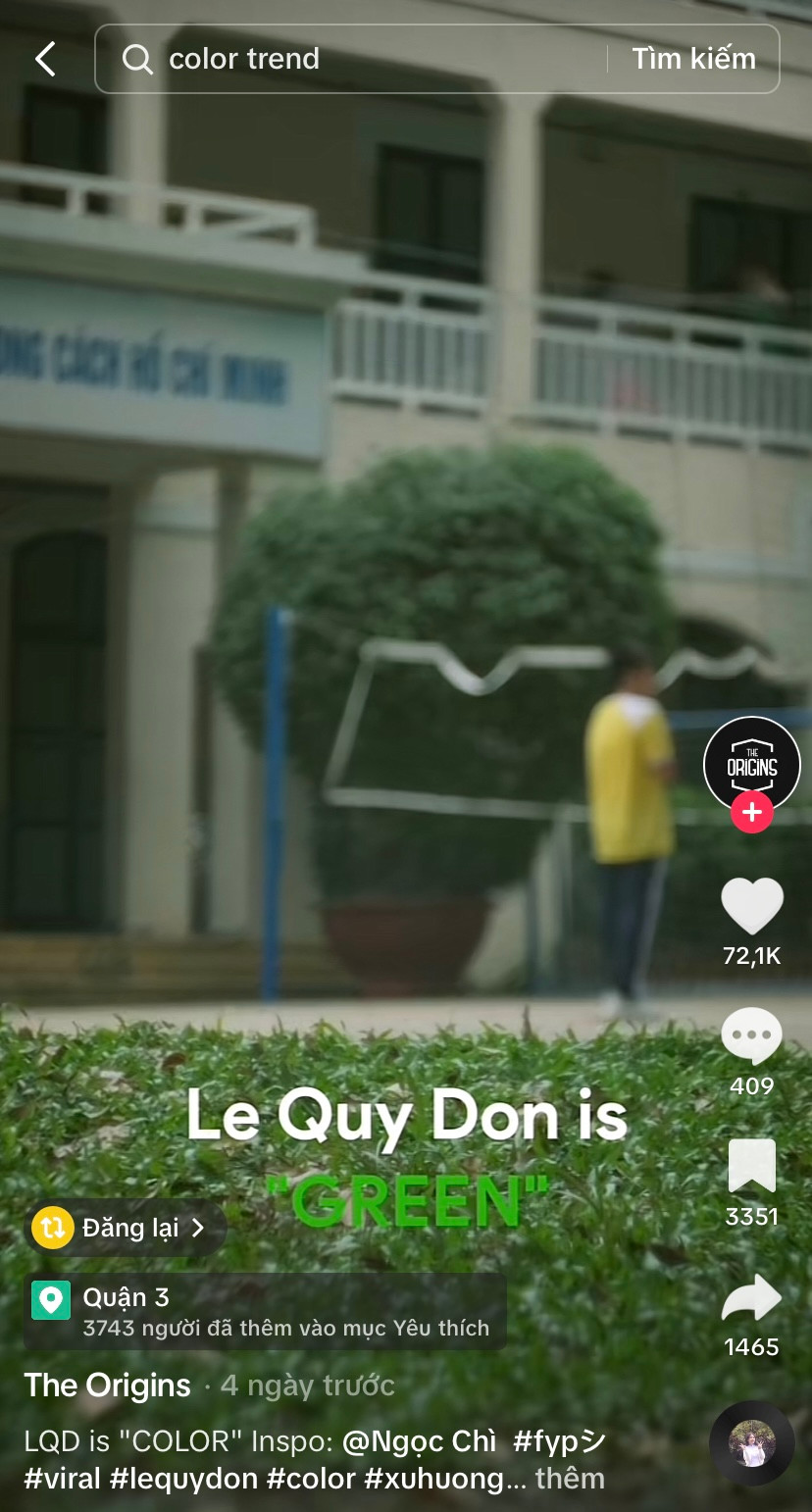Open the #color hashtag
Image resolution: width=812 pixels, height=1512 pixels.
tap(311, 1479)
